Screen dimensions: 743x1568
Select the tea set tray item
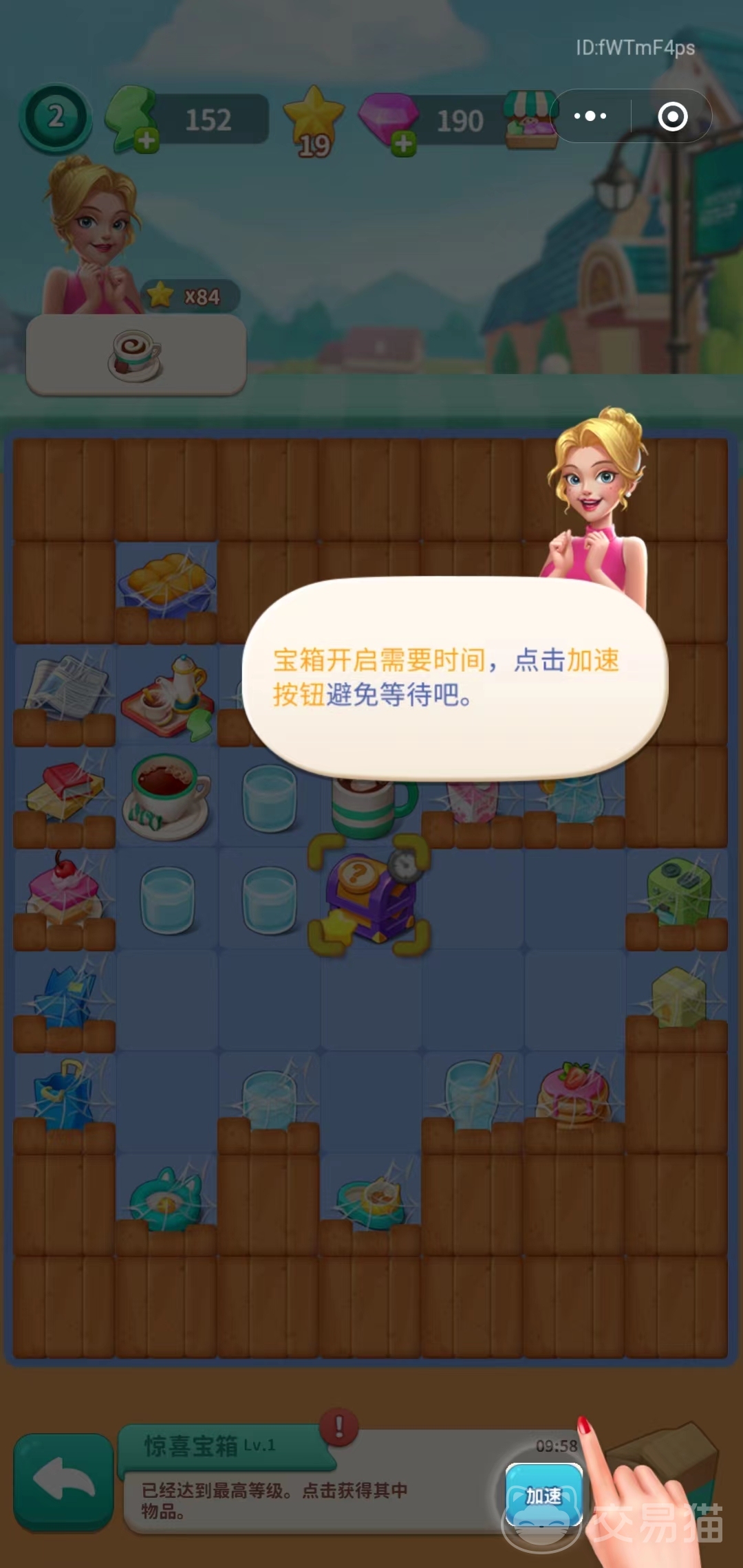click(166, 696)
